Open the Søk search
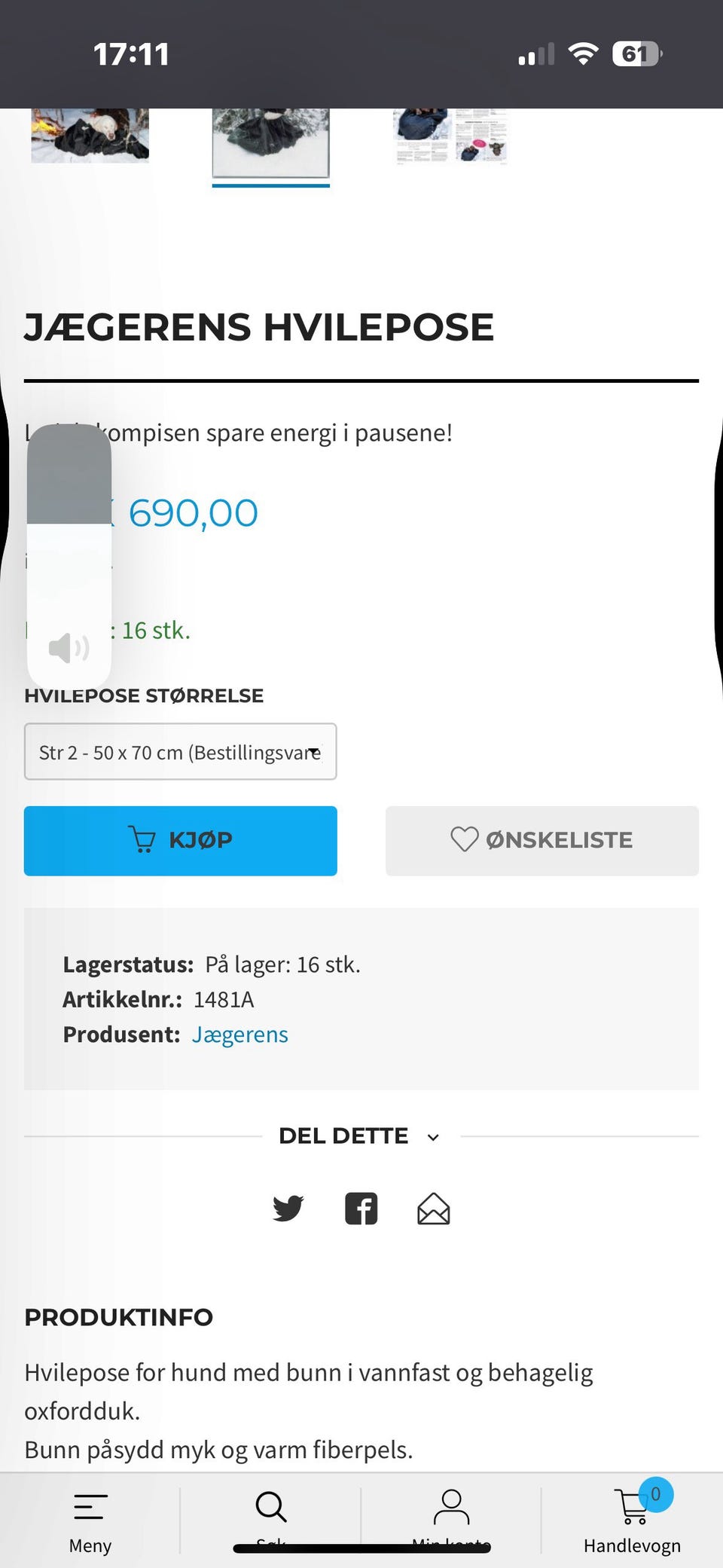Image resolution: width=723 pixels, height=1568 pixels. (270, 1507)
